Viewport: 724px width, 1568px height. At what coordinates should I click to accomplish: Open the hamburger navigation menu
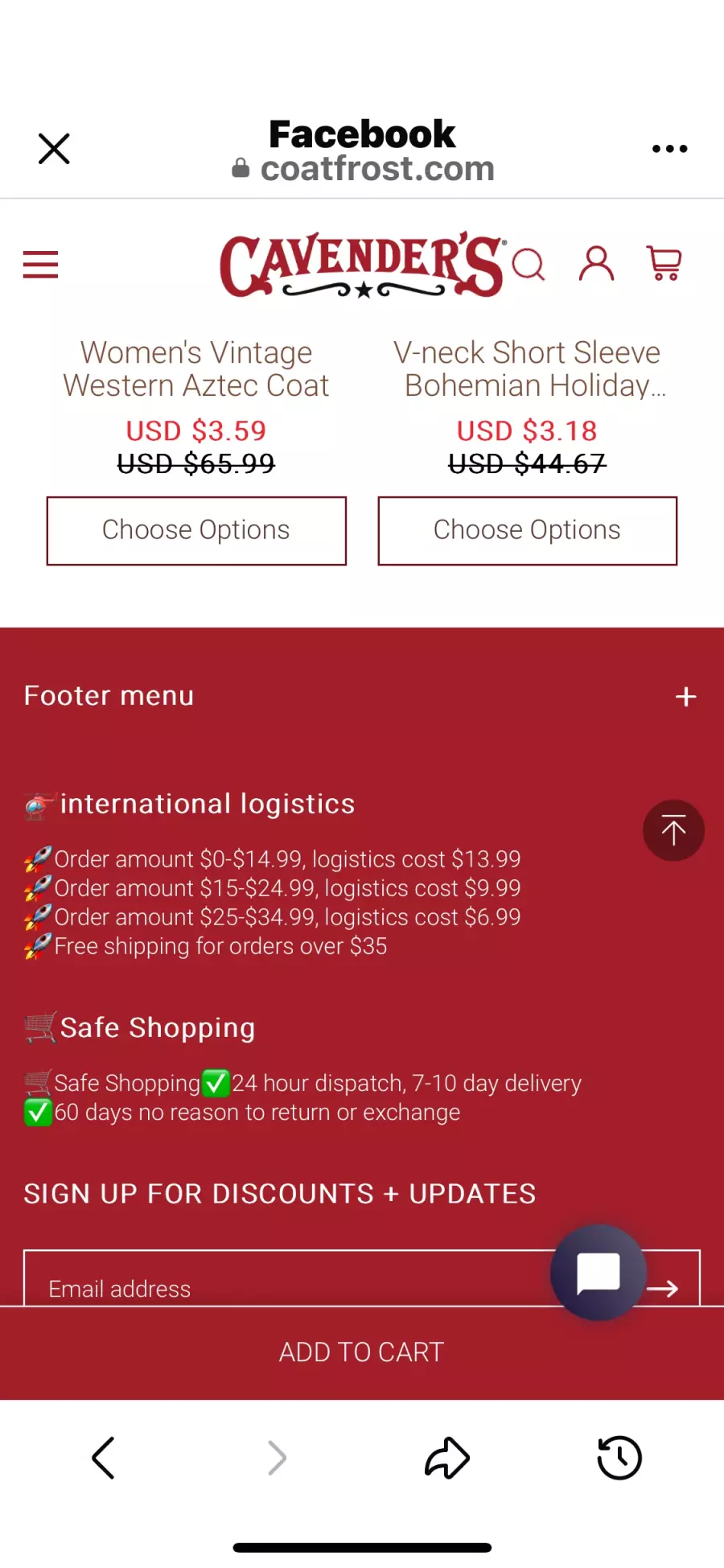[x=40, y=265]
